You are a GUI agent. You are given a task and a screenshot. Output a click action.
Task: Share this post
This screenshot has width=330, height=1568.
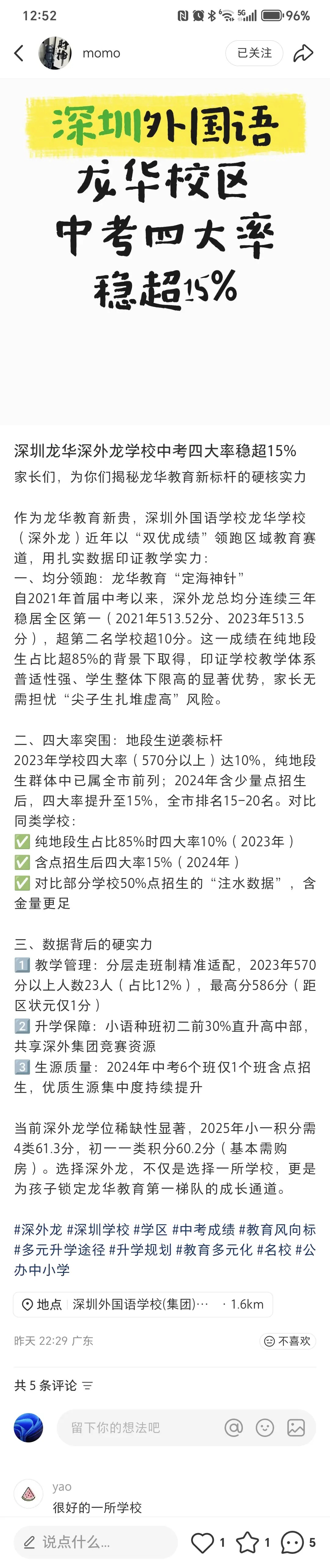[x=302, y=53]
